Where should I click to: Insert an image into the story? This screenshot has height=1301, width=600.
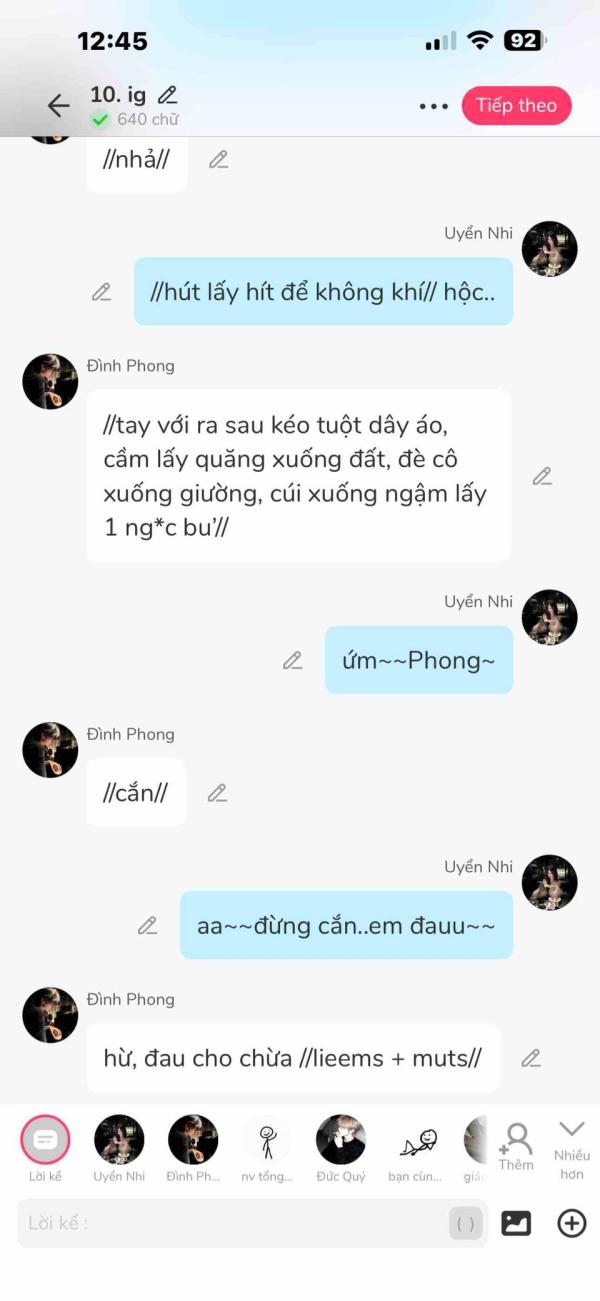tap(516, 1223)
